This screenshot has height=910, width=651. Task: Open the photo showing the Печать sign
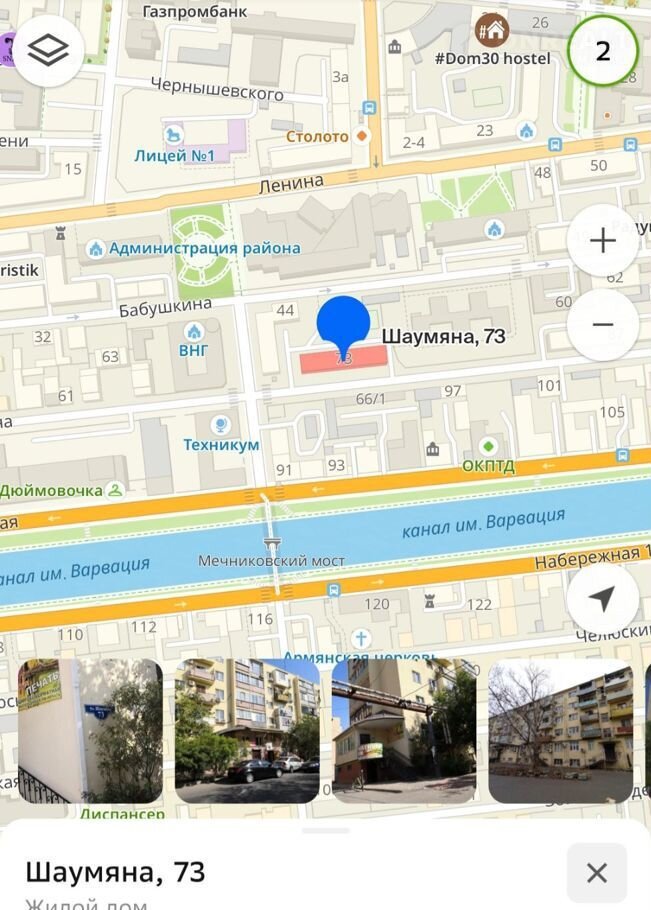[x=90, y=731]
